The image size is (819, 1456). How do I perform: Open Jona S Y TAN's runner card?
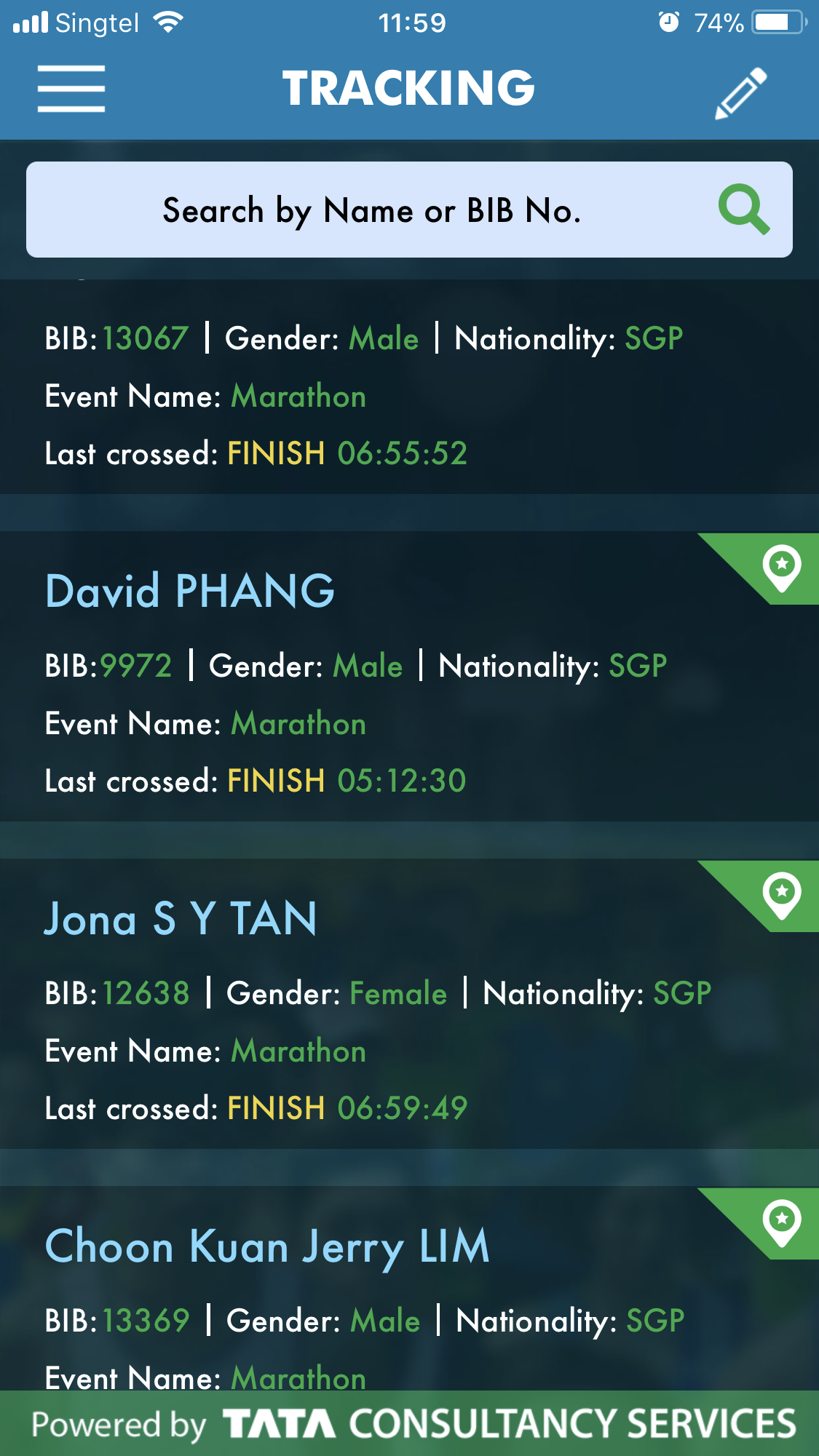(x=409, y=1004)
